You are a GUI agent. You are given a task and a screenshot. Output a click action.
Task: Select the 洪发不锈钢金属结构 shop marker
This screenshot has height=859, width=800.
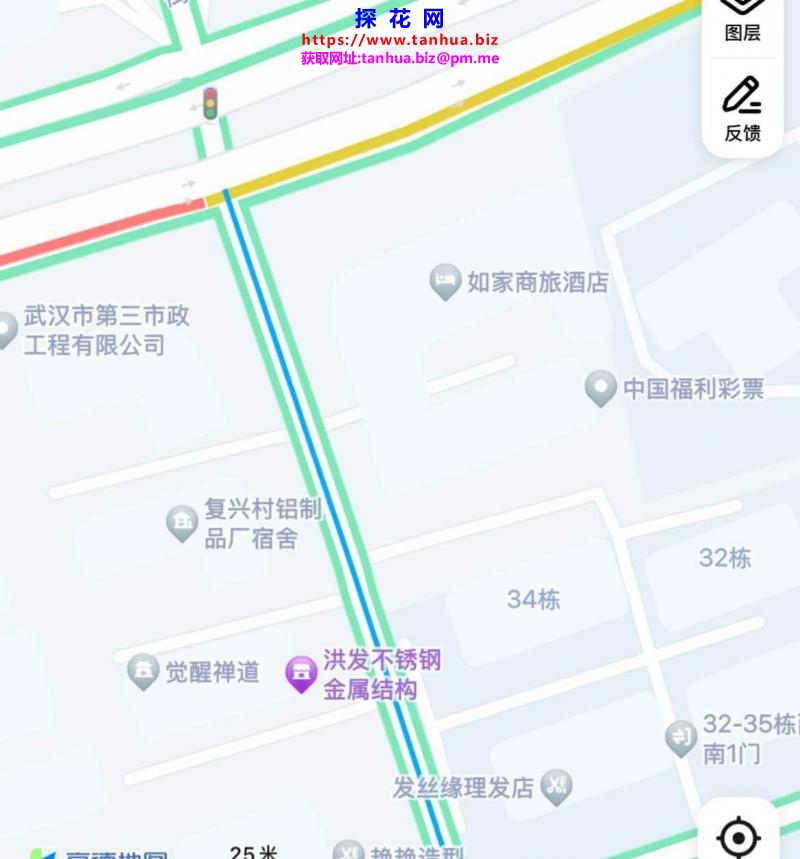coord(301,673)
